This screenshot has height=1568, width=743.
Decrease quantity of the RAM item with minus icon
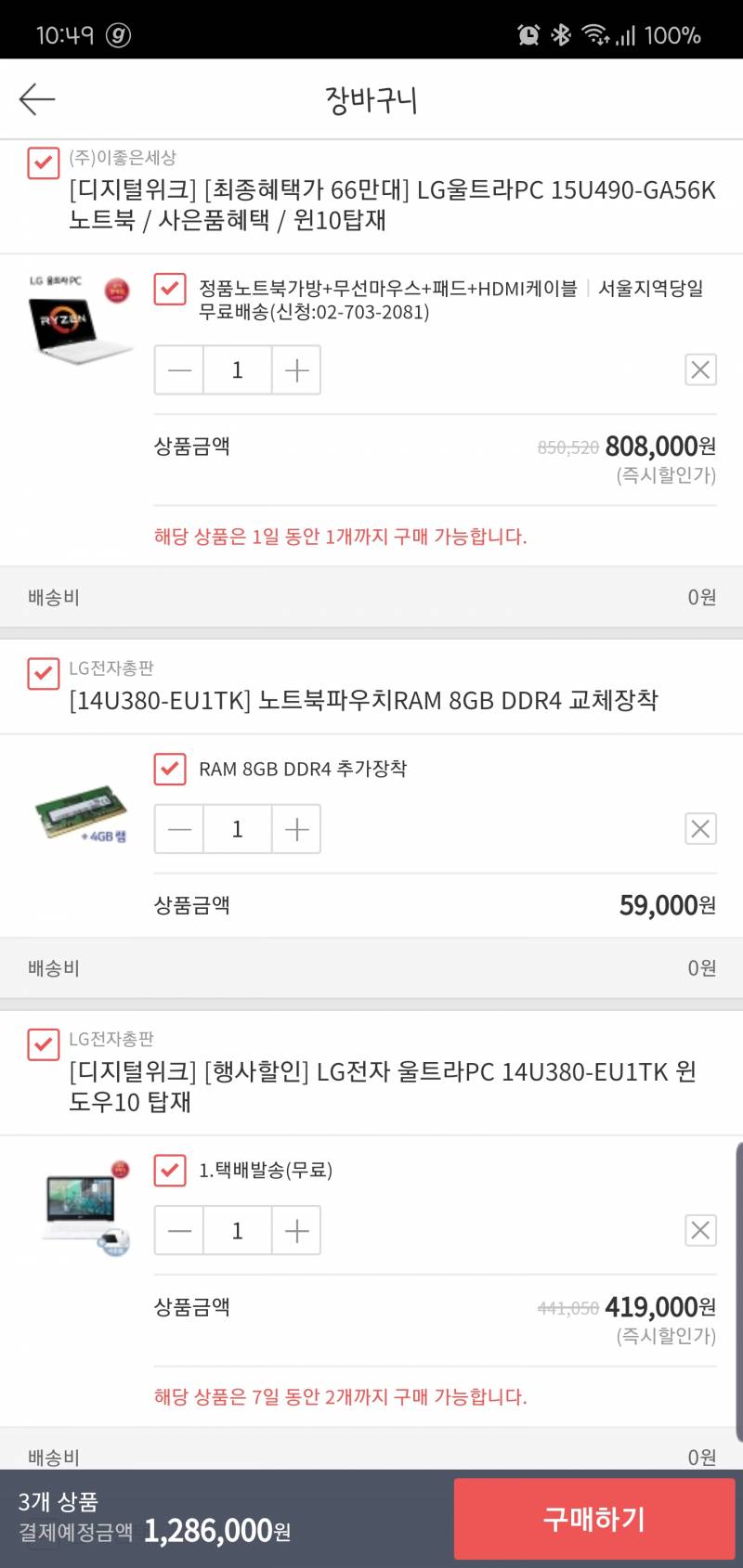(178, 828)
